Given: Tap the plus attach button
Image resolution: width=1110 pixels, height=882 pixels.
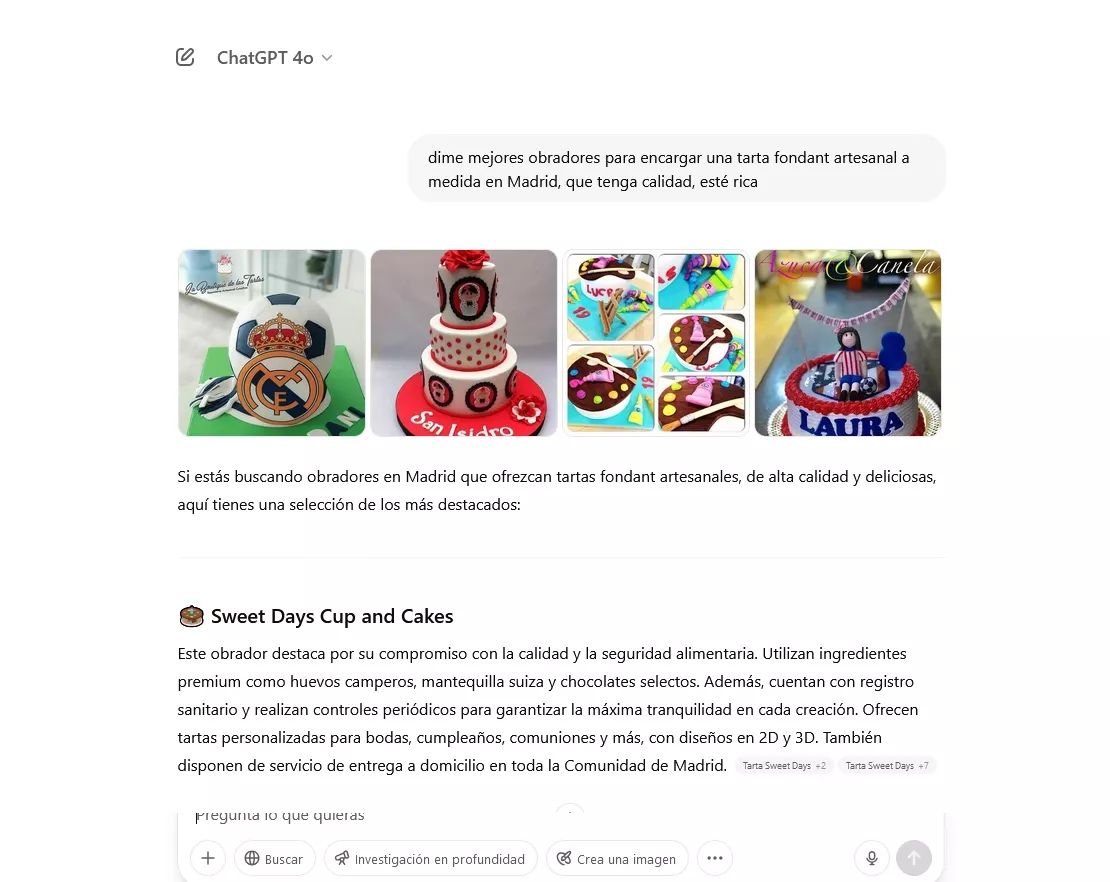Looking at the screenshot, I should tap(208, 858).
